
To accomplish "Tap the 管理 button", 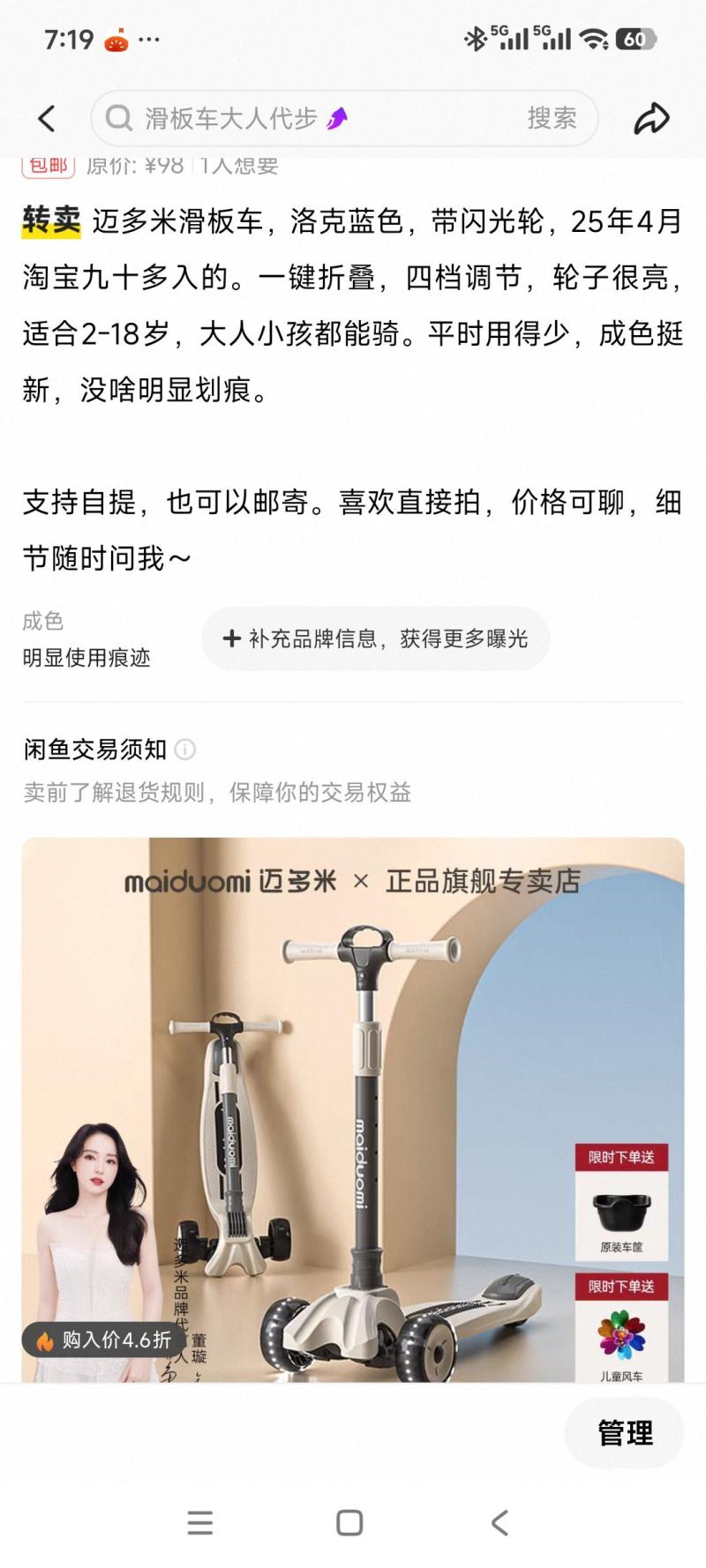I will tap(625, 1433).
